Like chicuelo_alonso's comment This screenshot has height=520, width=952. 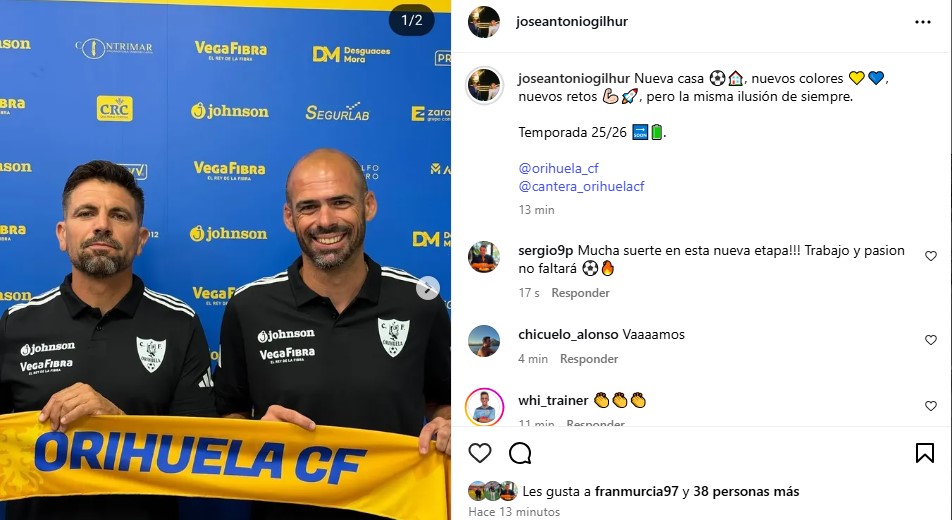click(x=931, y=340)
